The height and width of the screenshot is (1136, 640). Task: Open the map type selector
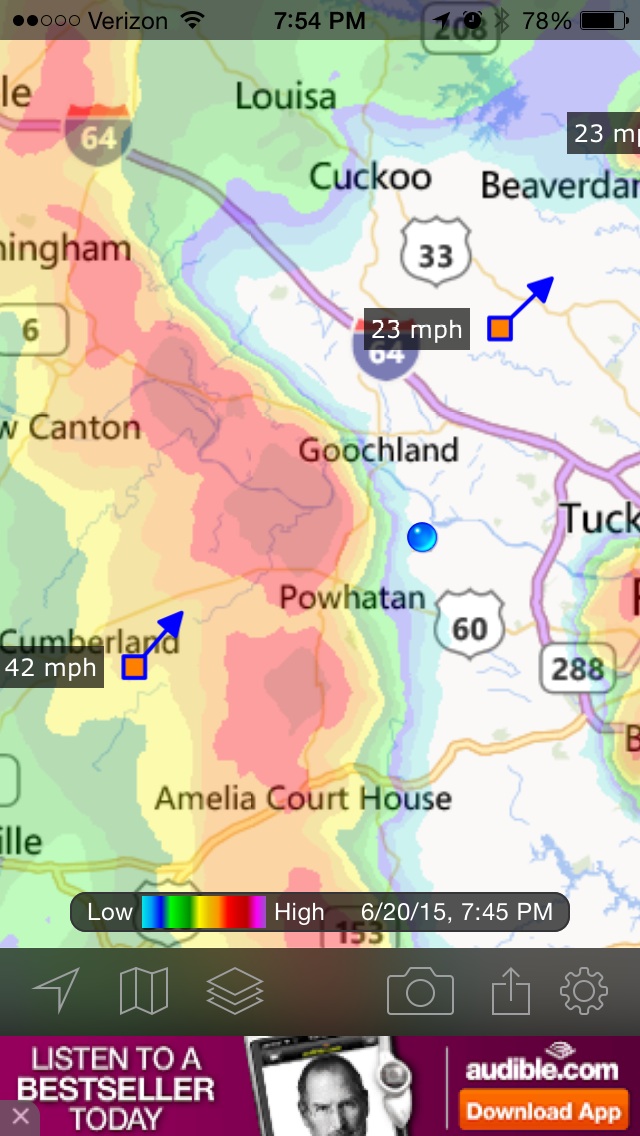pos(144,990)
